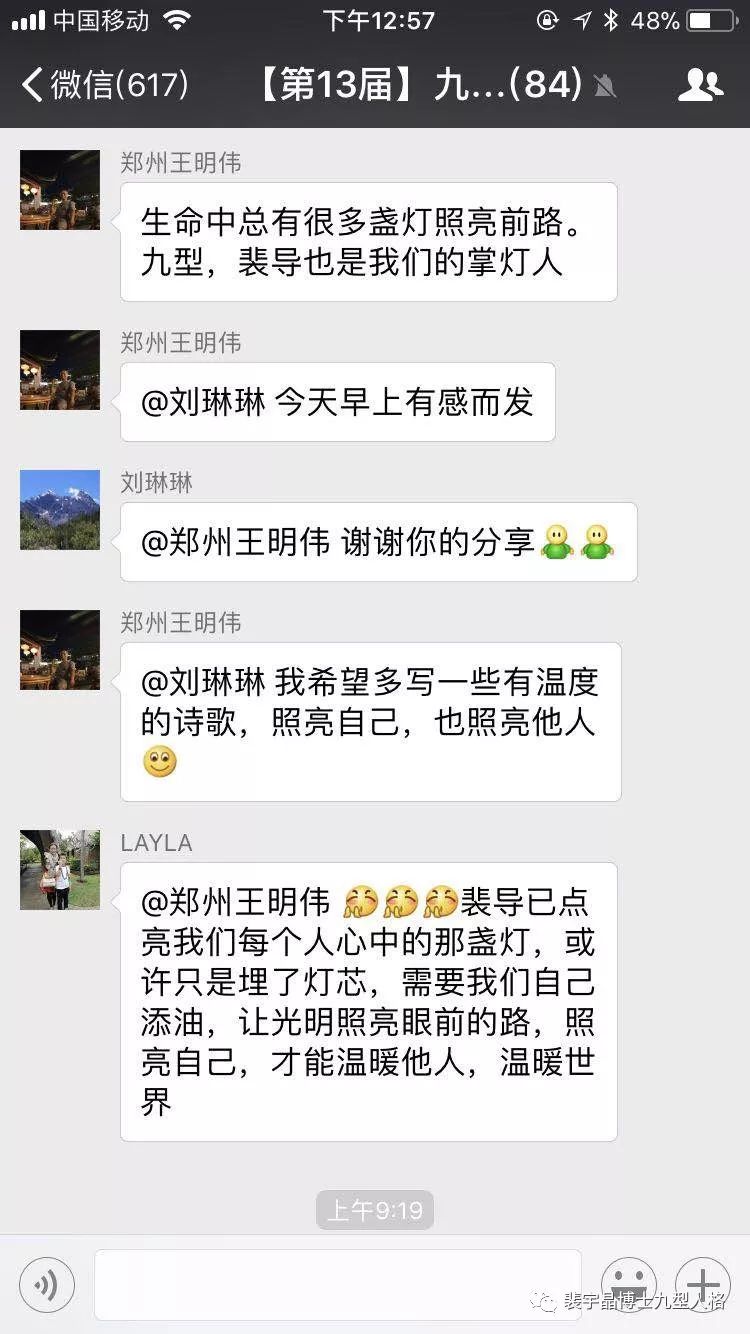The width and height of the screenshot is (750, 1334).
Task: Open the plus attachment menu
Action: point(703,1284)
